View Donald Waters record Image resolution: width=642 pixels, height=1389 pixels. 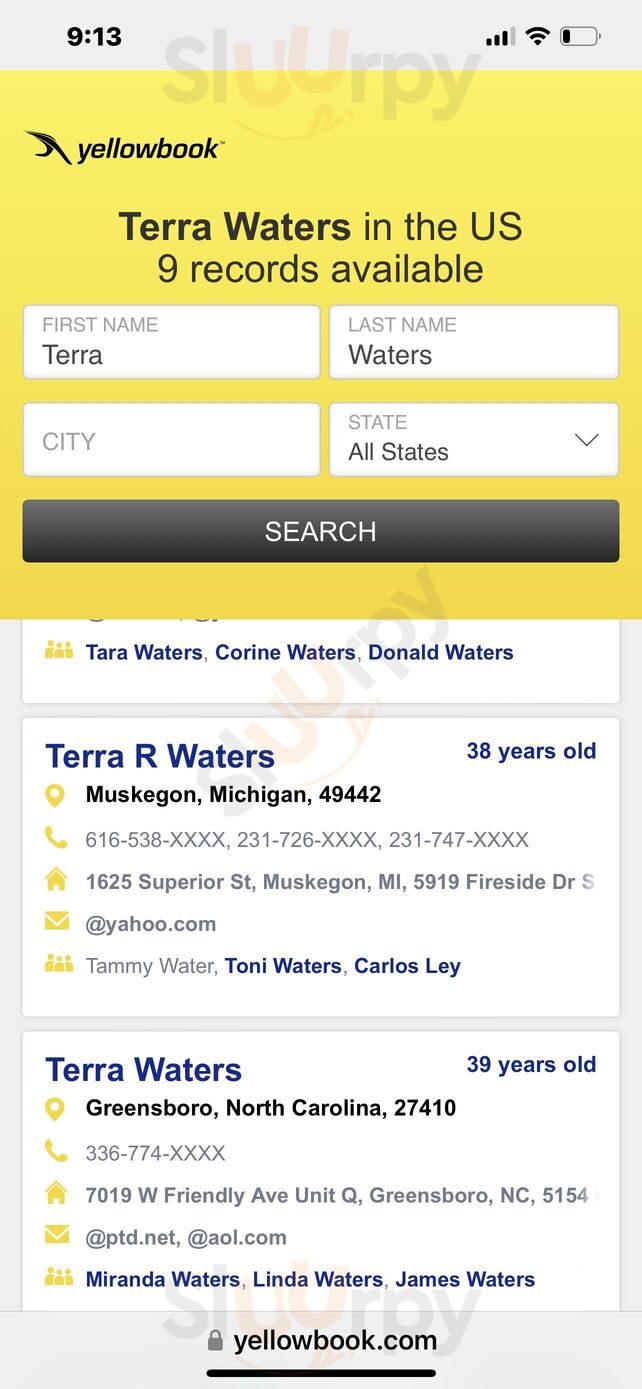point(441,652)
